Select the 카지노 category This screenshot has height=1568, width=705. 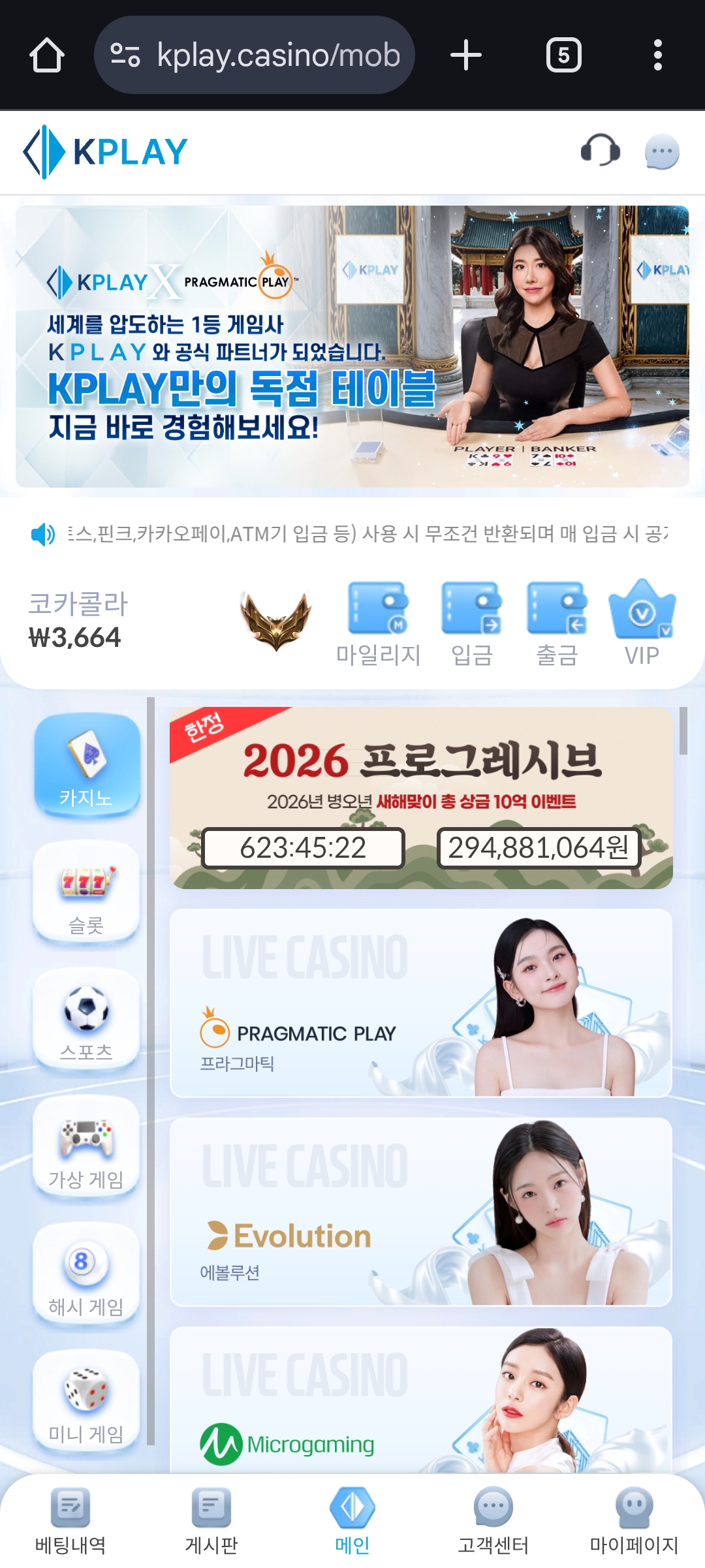click(x=87, y=765)
